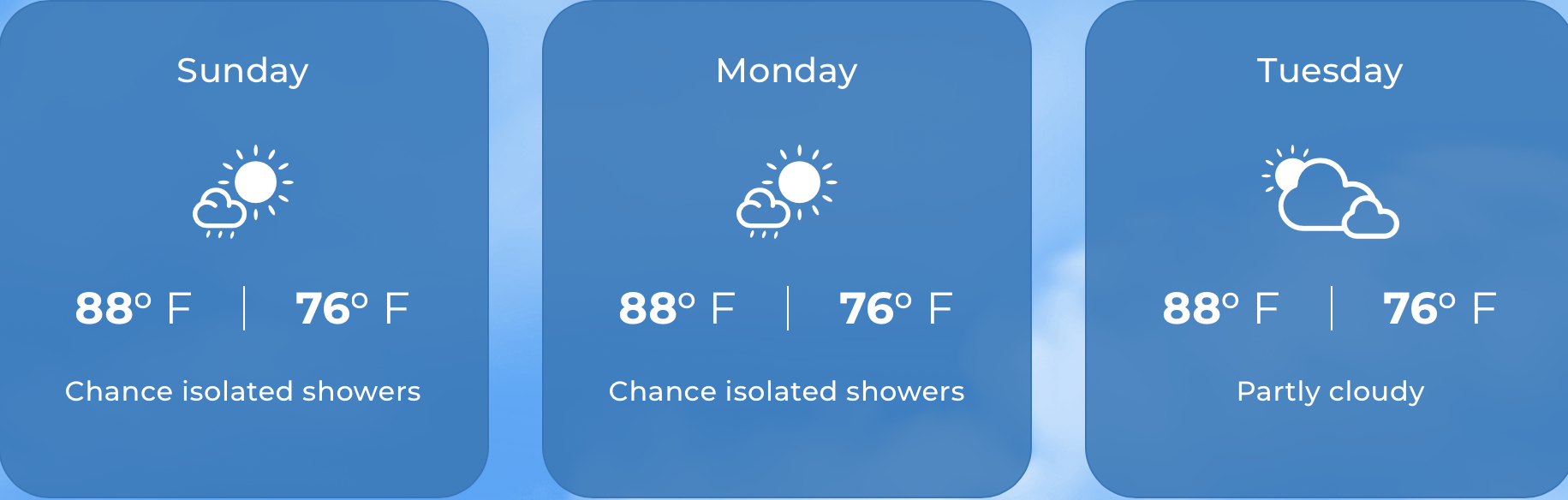Image resolution: width=1568 pixels, height=500 pixels.
Task: Open Monday's forecast card
Action: click(786, 248)
